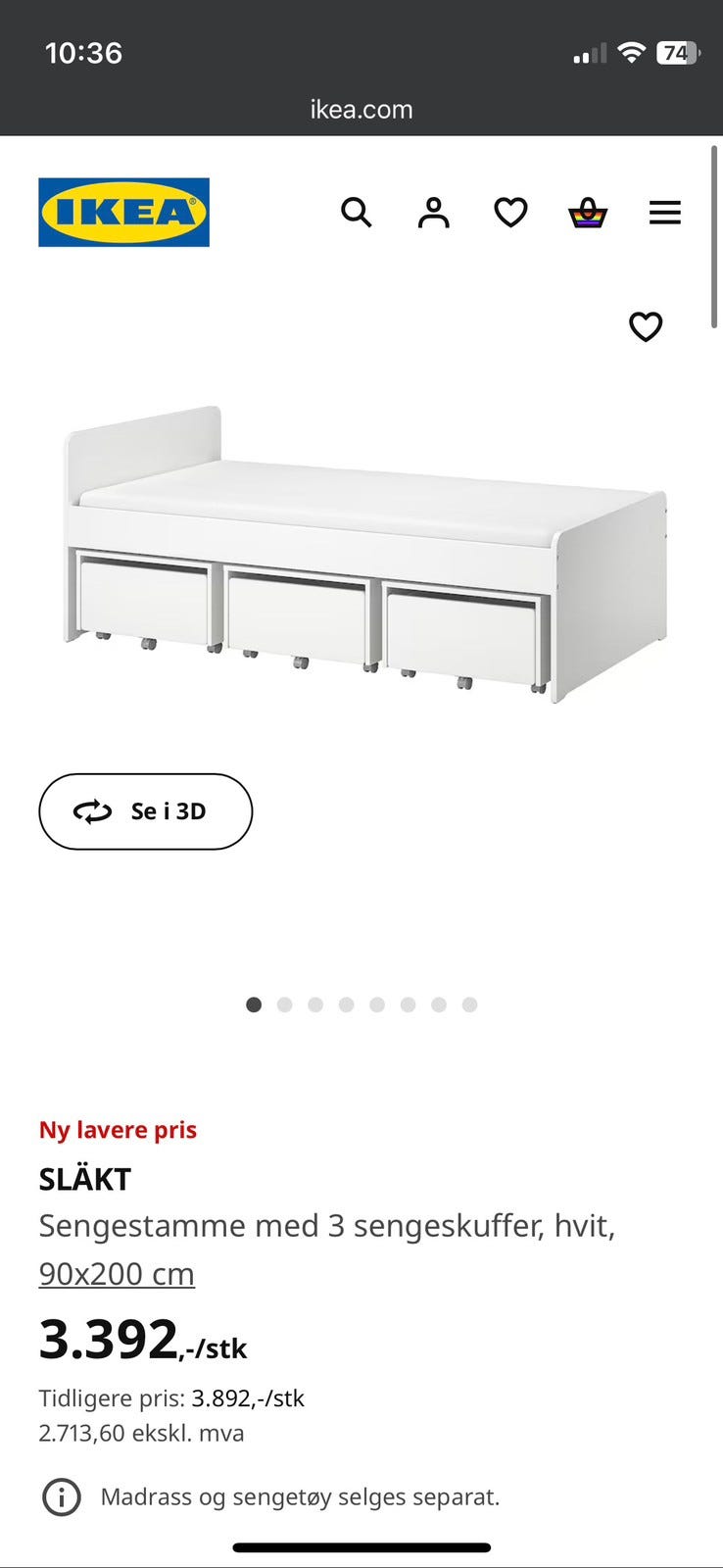723x1568 pixels.
Task: Open next product photo via carousel dots
Action: (x=285, y=1004)
